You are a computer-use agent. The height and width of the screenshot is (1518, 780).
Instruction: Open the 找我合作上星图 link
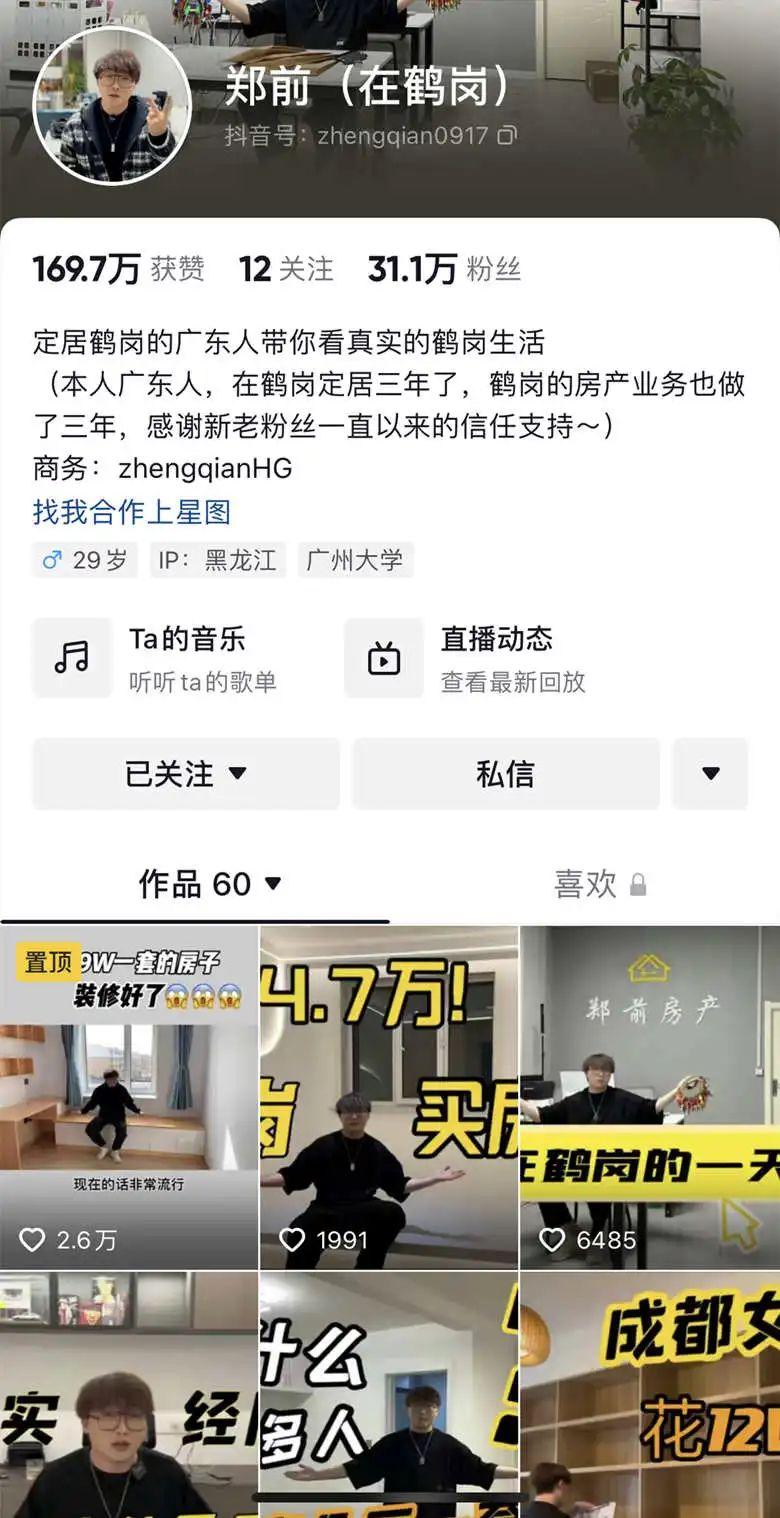(x=131, y=512)
